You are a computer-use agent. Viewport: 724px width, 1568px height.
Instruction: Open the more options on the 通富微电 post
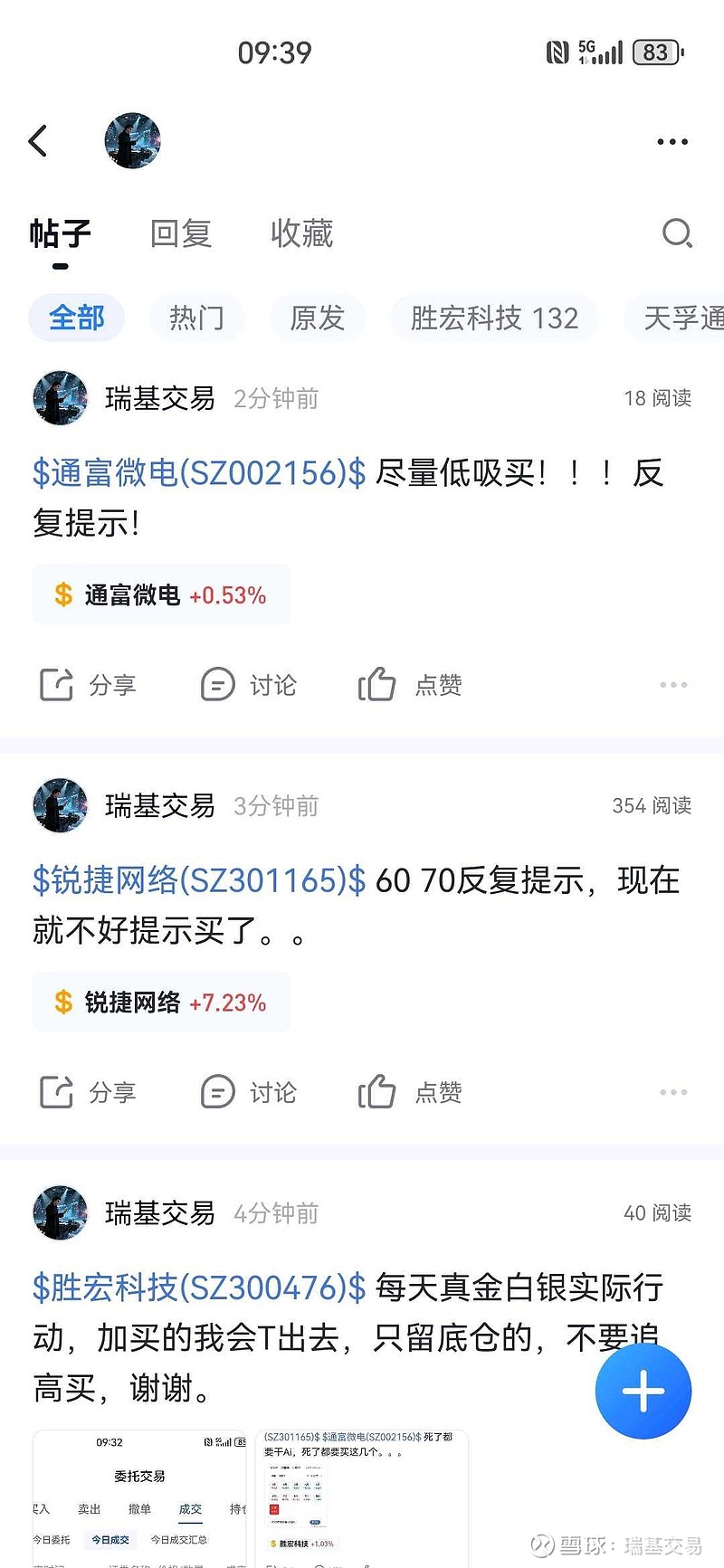pyautogui.click(x=672, y=685)
